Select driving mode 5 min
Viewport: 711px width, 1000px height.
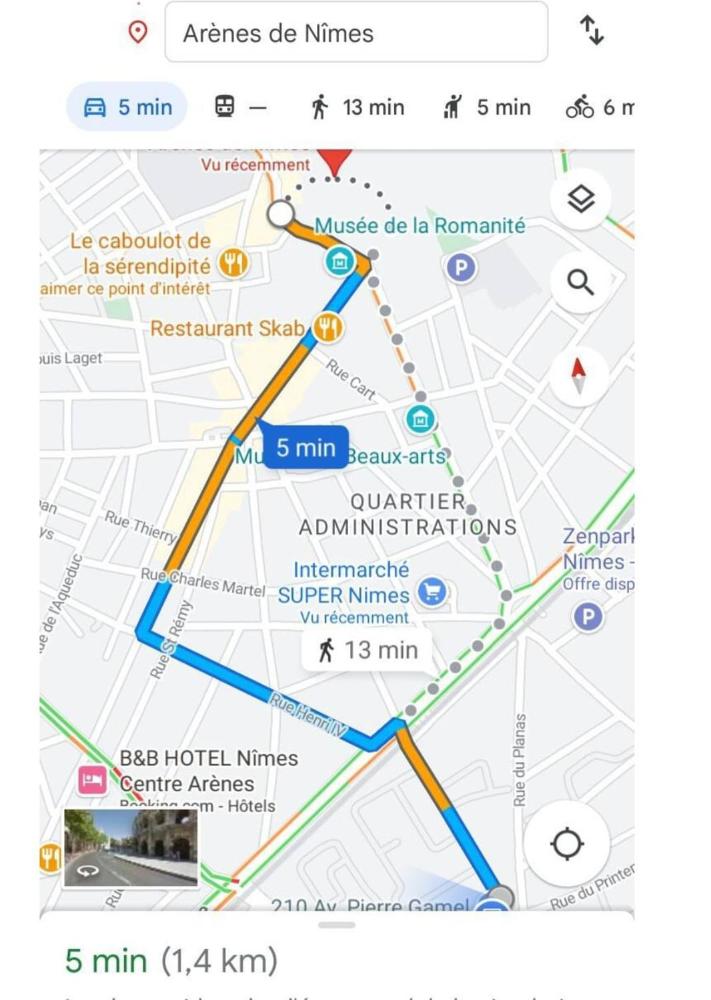click(x=127, y=107)
